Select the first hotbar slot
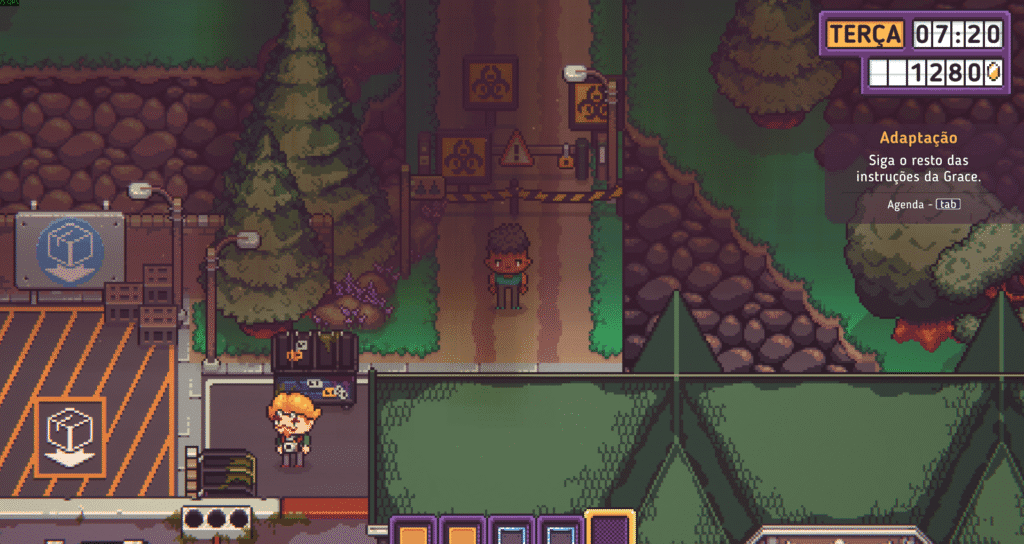 point(412,533)
